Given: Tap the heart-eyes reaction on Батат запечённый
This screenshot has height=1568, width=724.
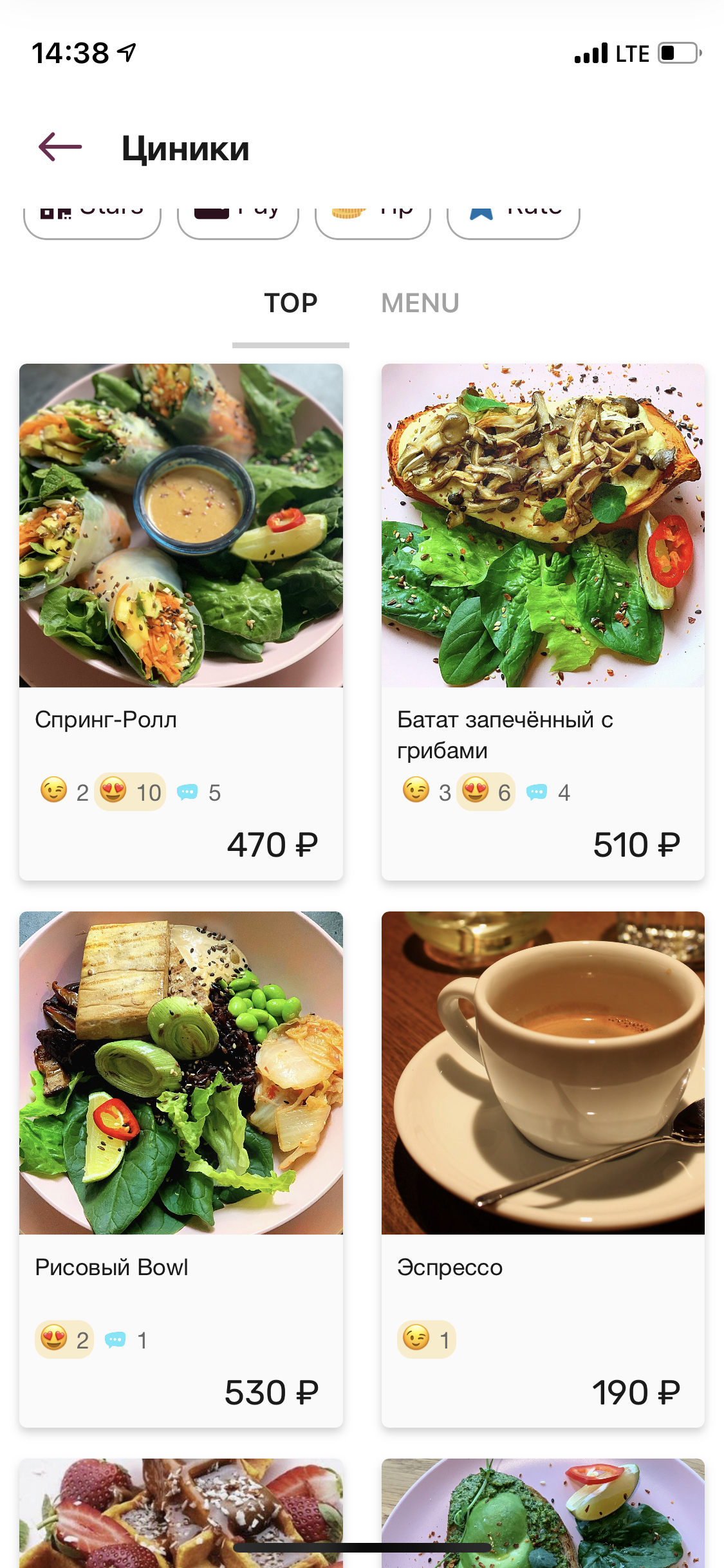Looking at the screenshot, I should pyautogui.click(x=486, y=792).
